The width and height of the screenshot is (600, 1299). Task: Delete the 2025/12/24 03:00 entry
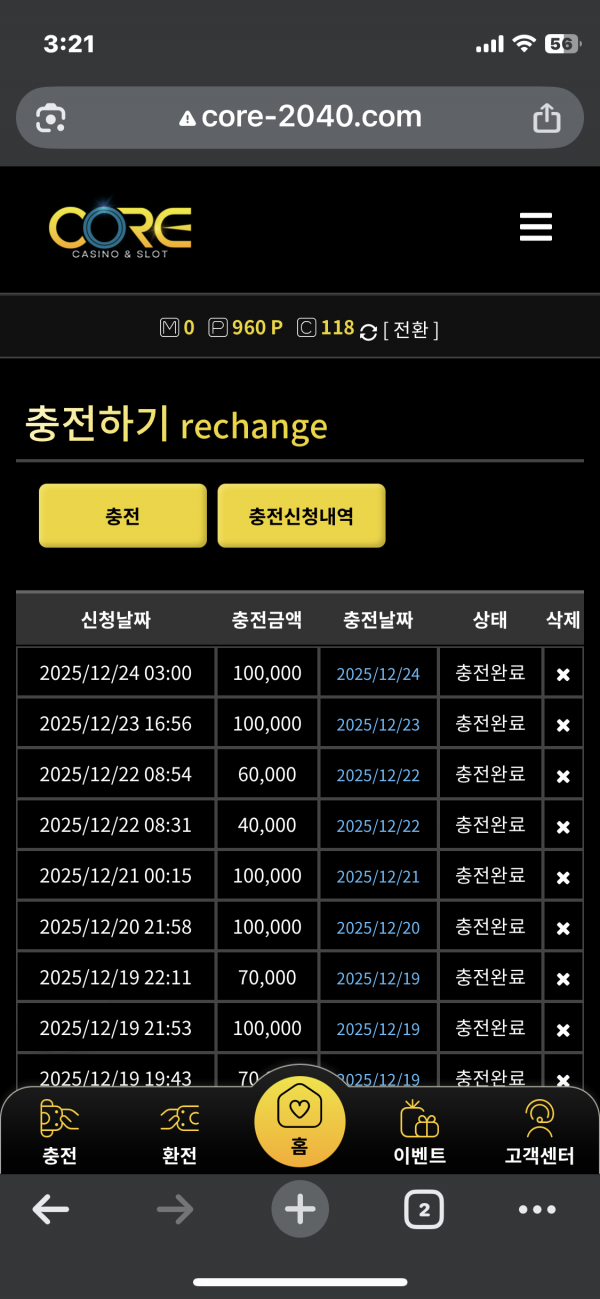tap(563, 674)
